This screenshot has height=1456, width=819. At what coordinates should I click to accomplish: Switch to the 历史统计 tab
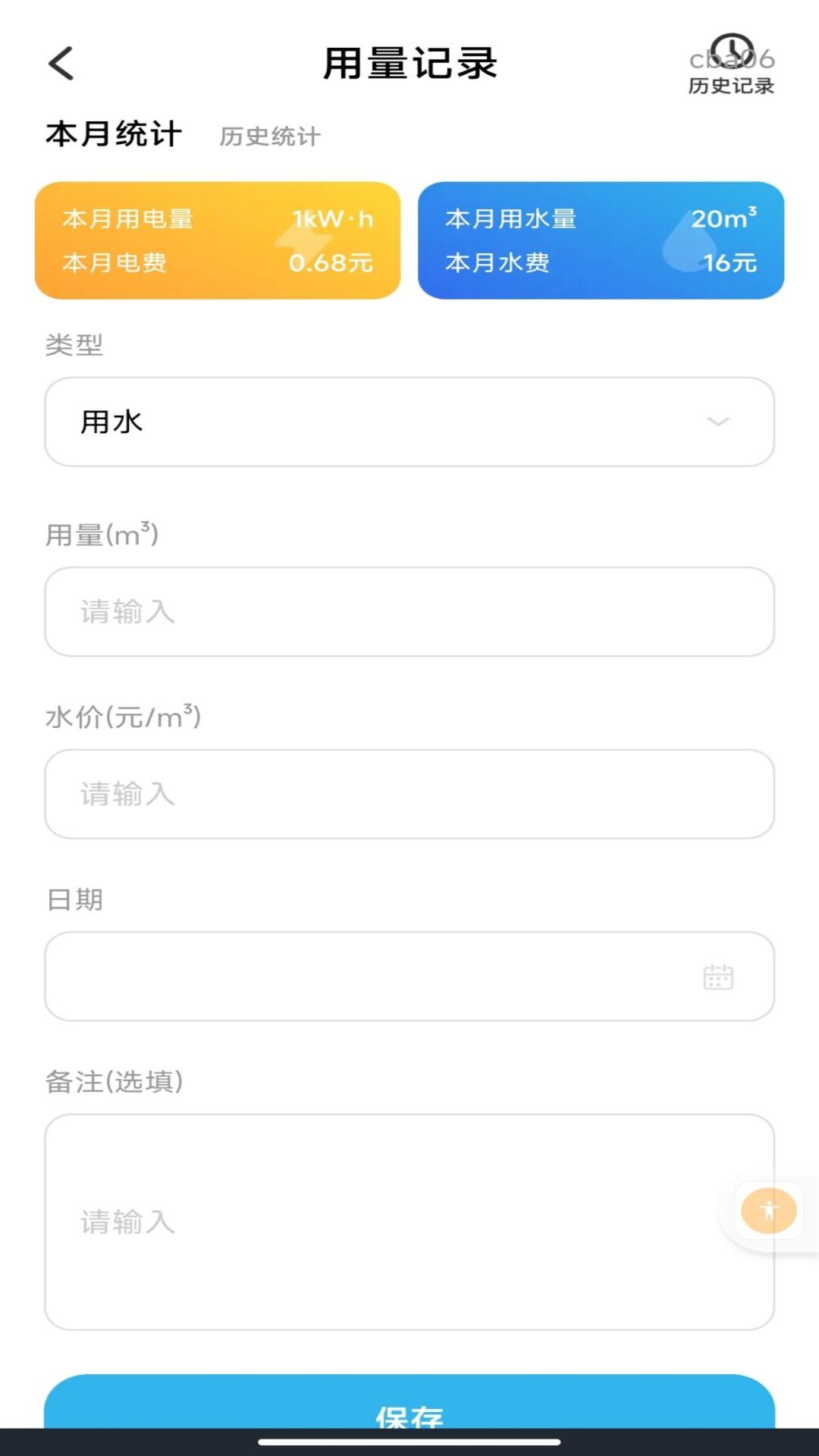tap(269, 137)
